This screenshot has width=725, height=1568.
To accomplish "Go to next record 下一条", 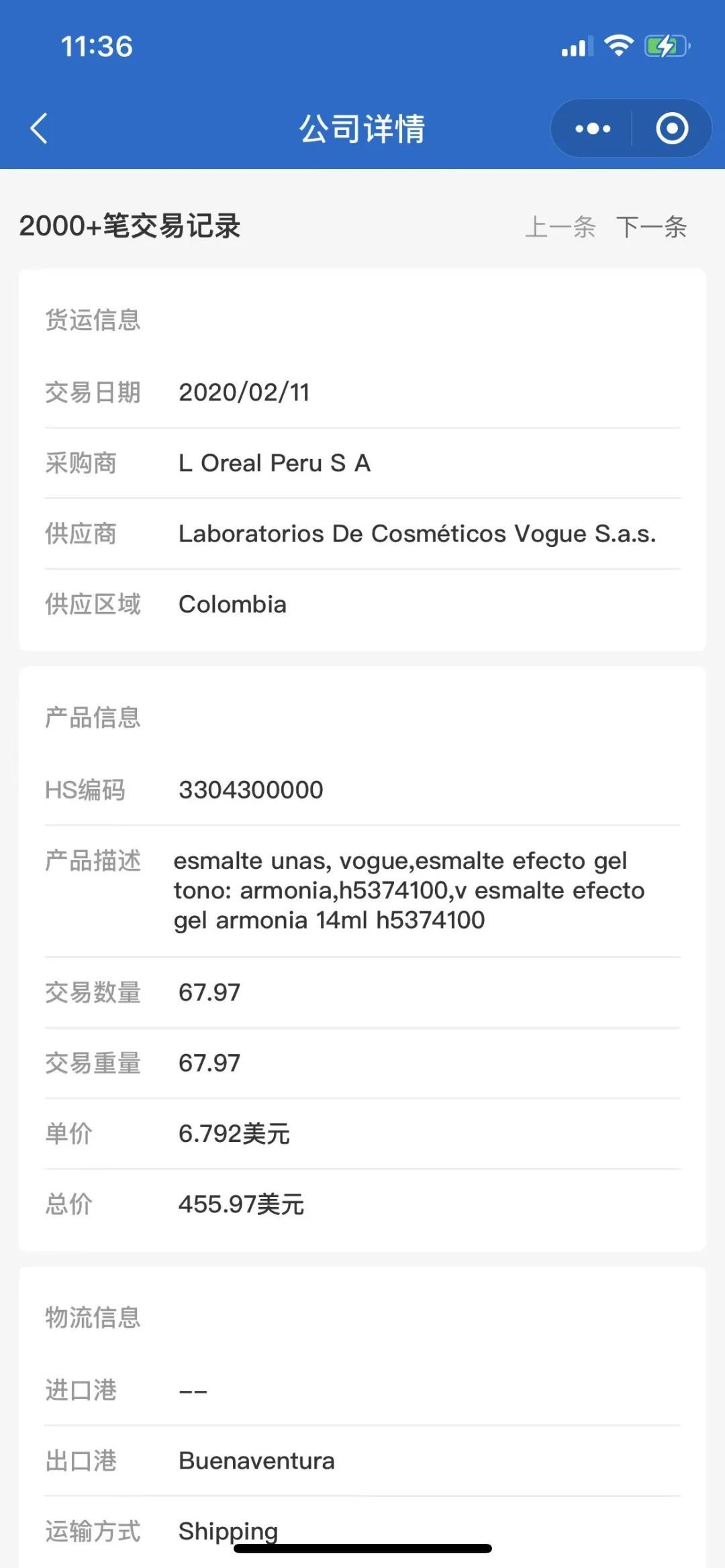I will coord(651,227).
